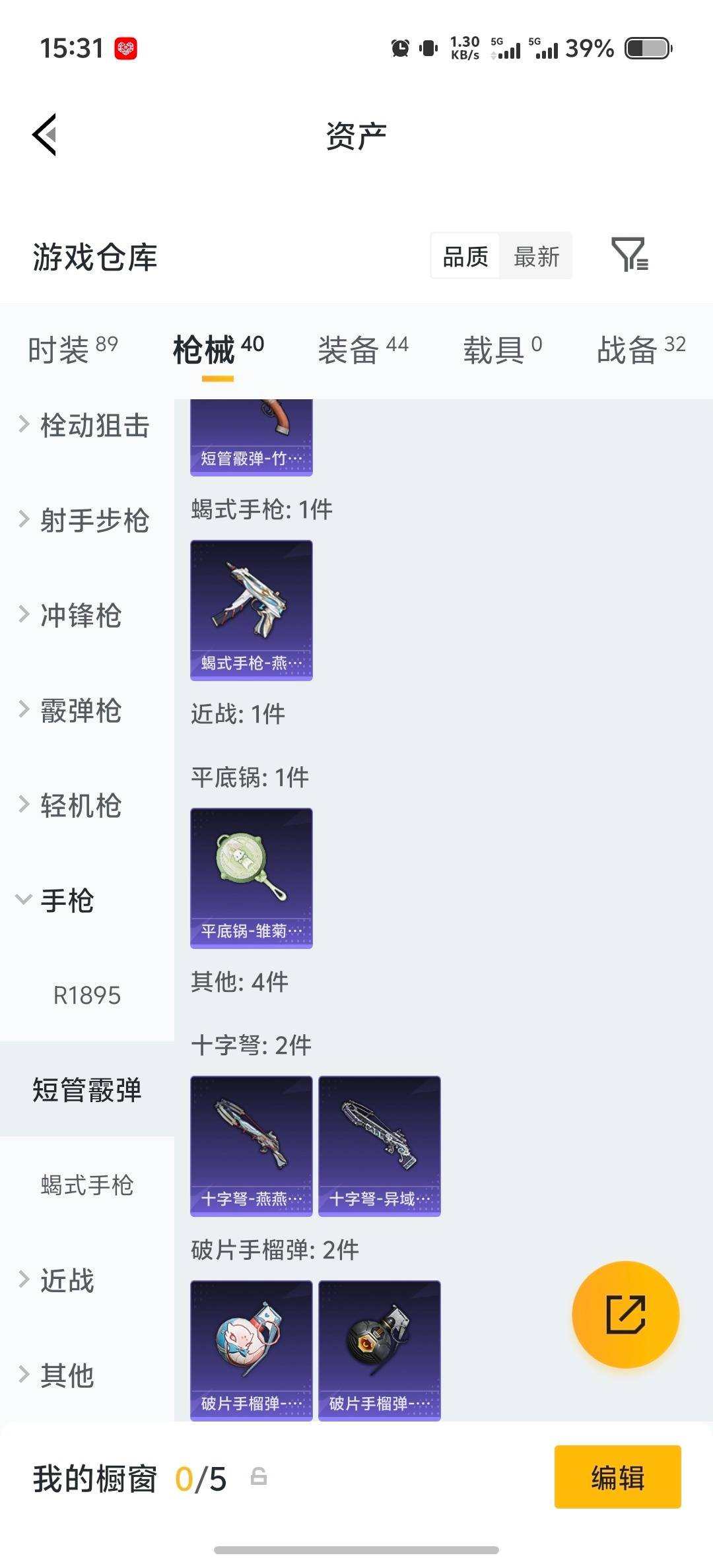Open the 十字弩-燕燕 item thumbnail
713x1568 pixels.
tap(251, 1146)
